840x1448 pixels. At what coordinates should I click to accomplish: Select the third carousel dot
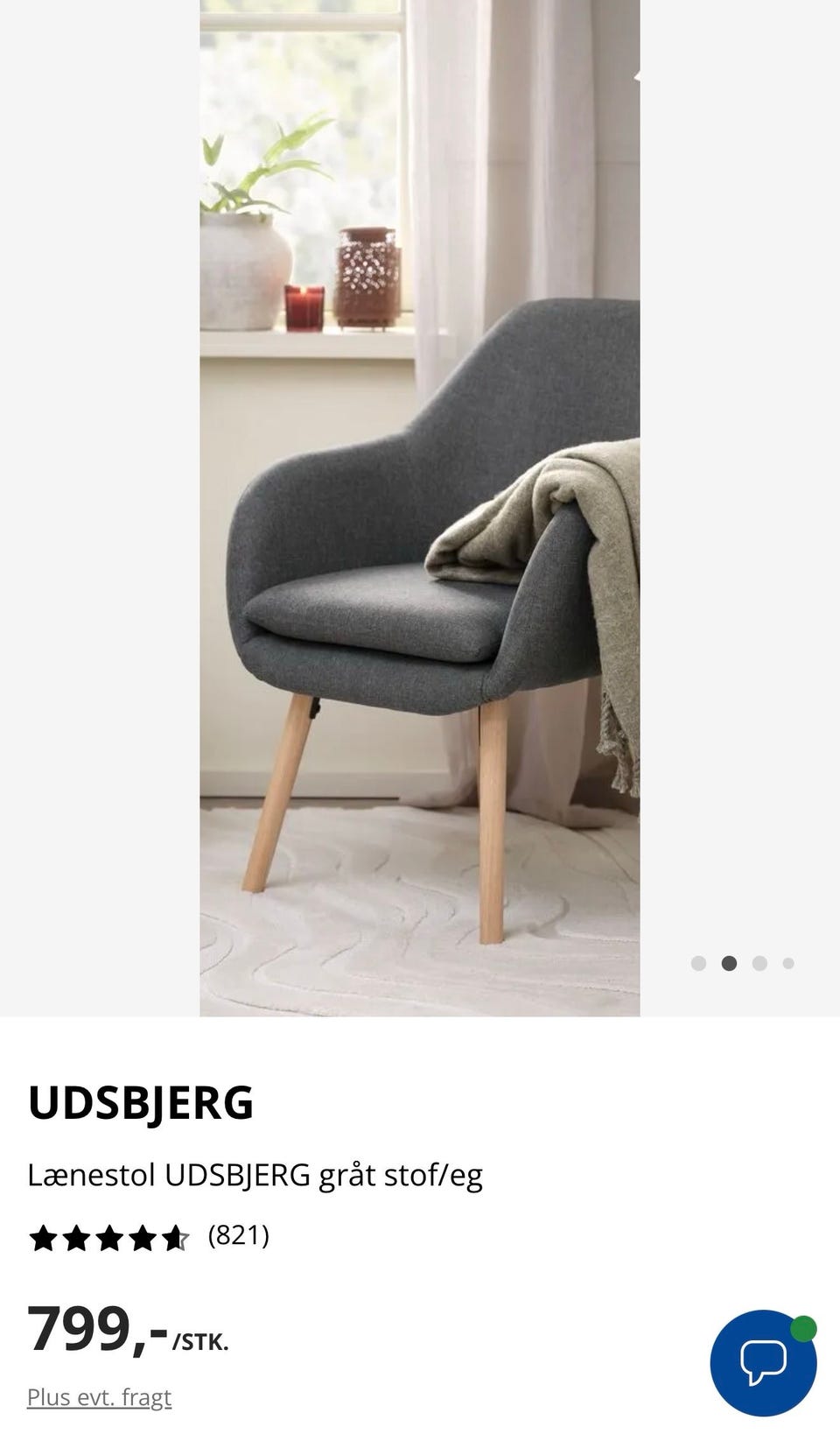click(760, 962)
